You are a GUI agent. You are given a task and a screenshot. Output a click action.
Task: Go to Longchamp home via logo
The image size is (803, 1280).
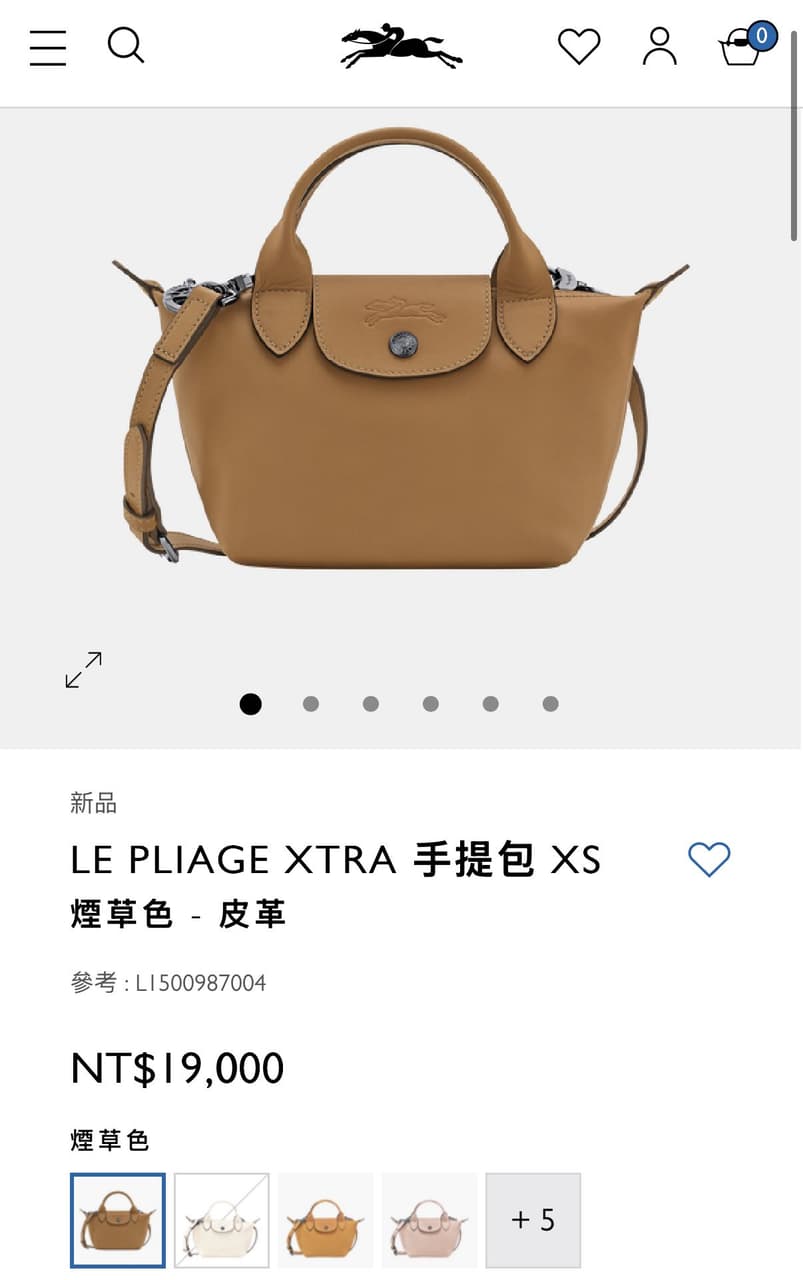401,47
